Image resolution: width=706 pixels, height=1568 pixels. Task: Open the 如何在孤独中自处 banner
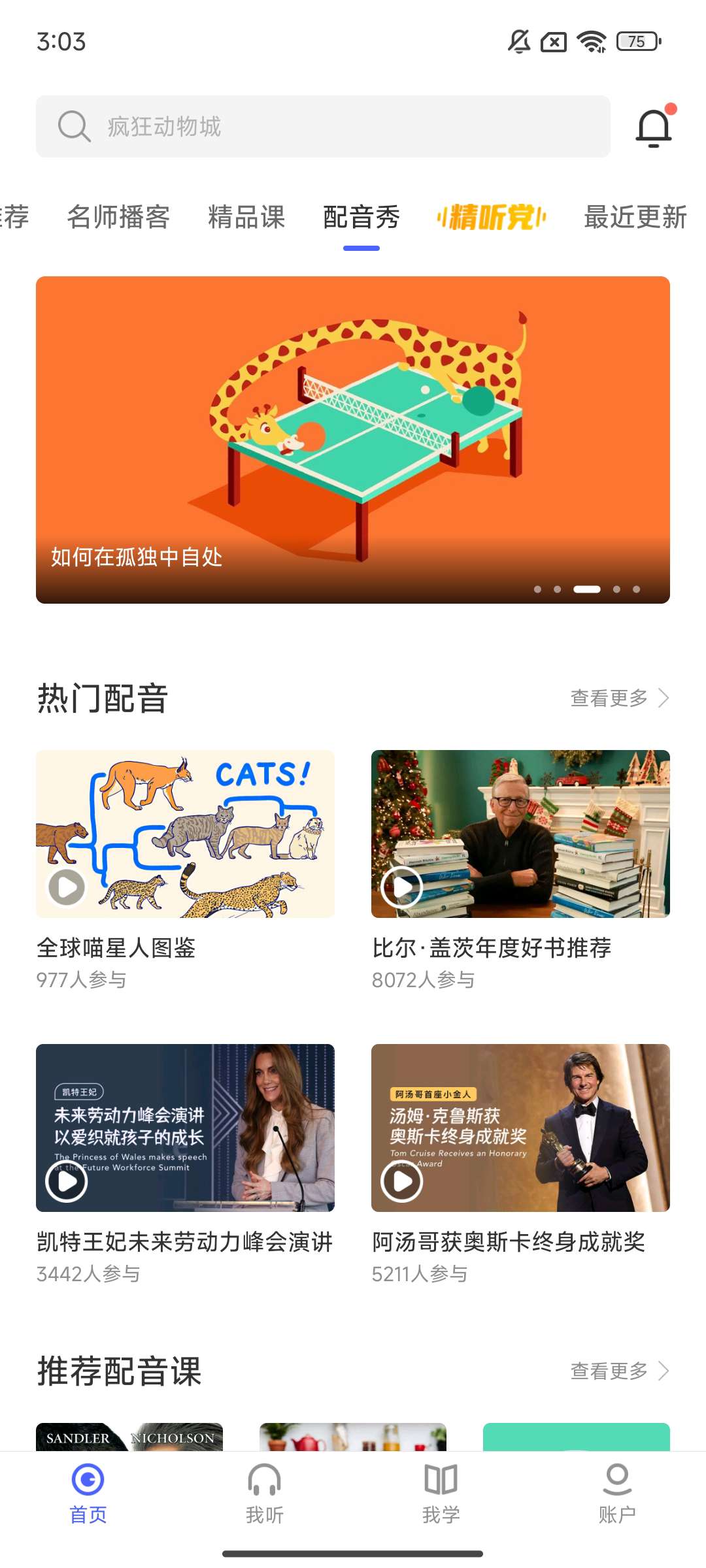[x=353, y=439]
